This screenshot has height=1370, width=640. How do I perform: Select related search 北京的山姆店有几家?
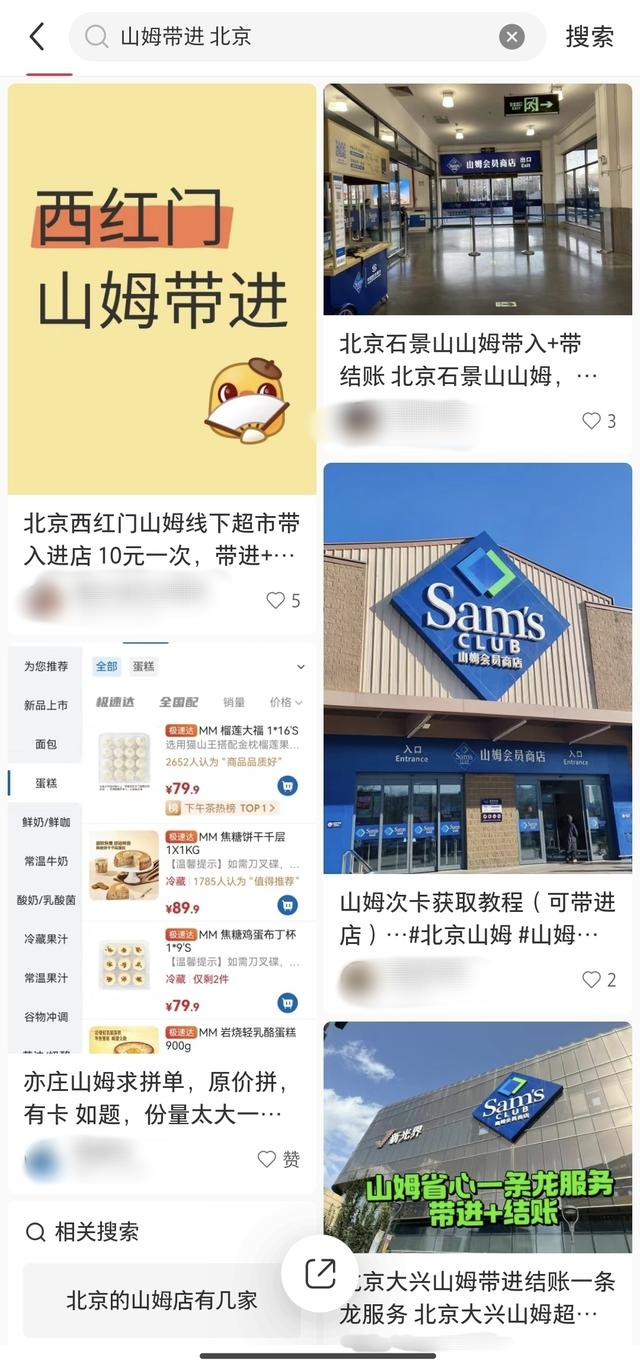click(x=162, y=1300)
